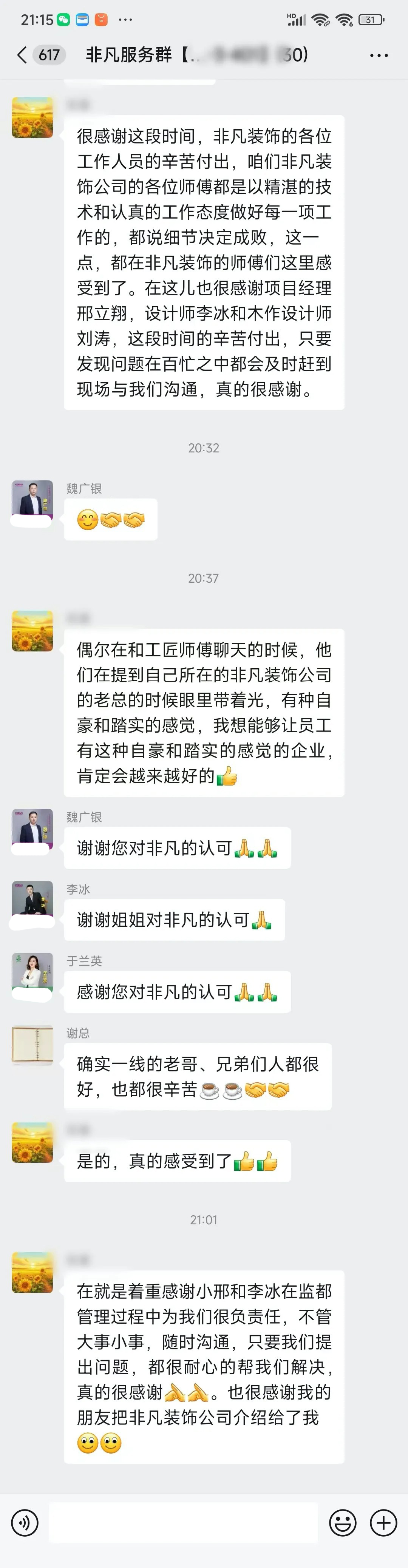
Task: Switch to voice message input
Action: click(25, 1522)
